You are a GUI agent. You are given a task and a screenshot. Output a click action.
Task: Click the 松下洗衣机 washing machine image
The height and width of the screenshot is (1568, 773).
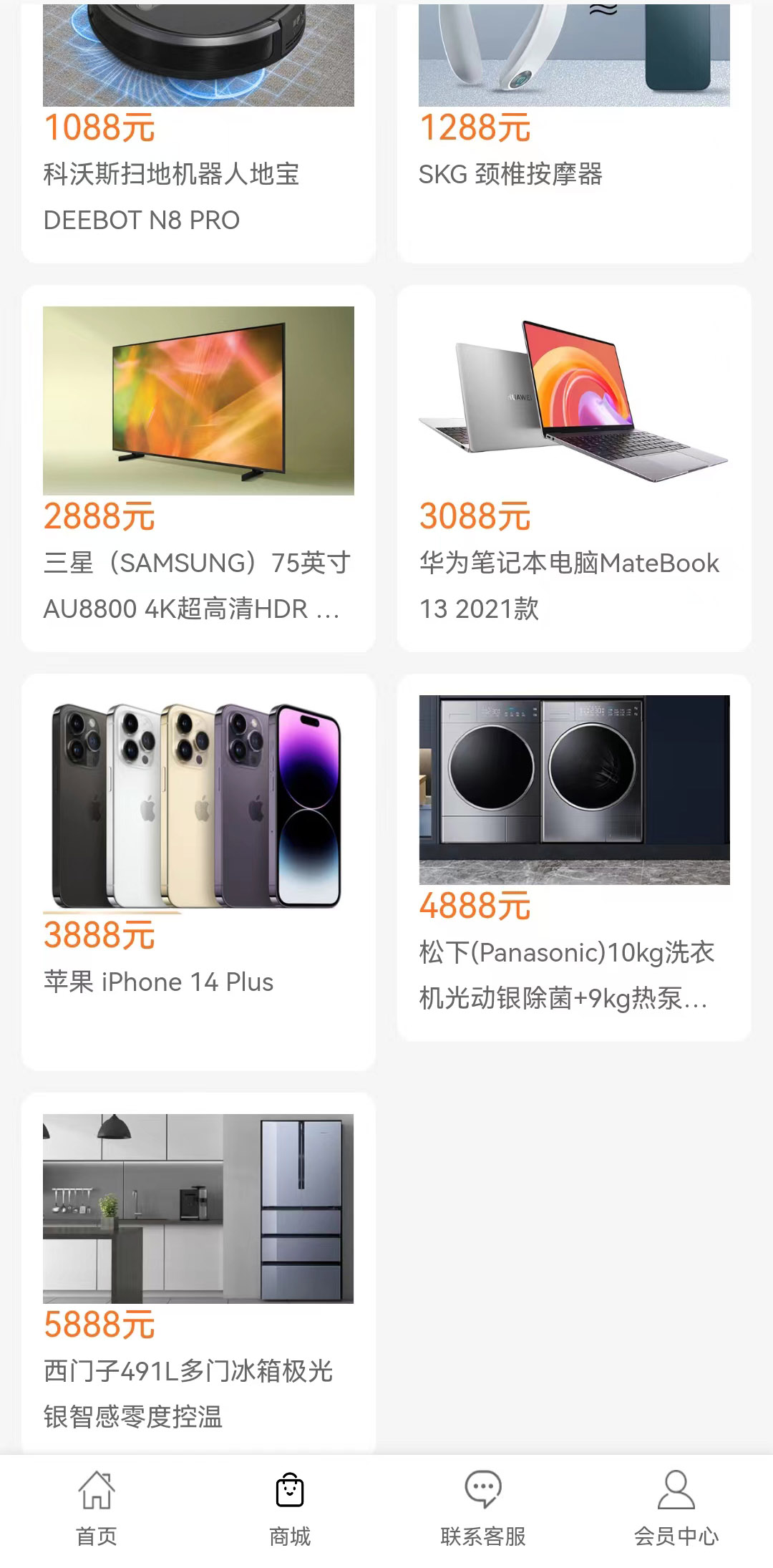pyautogui.click(x=573, y=788)
